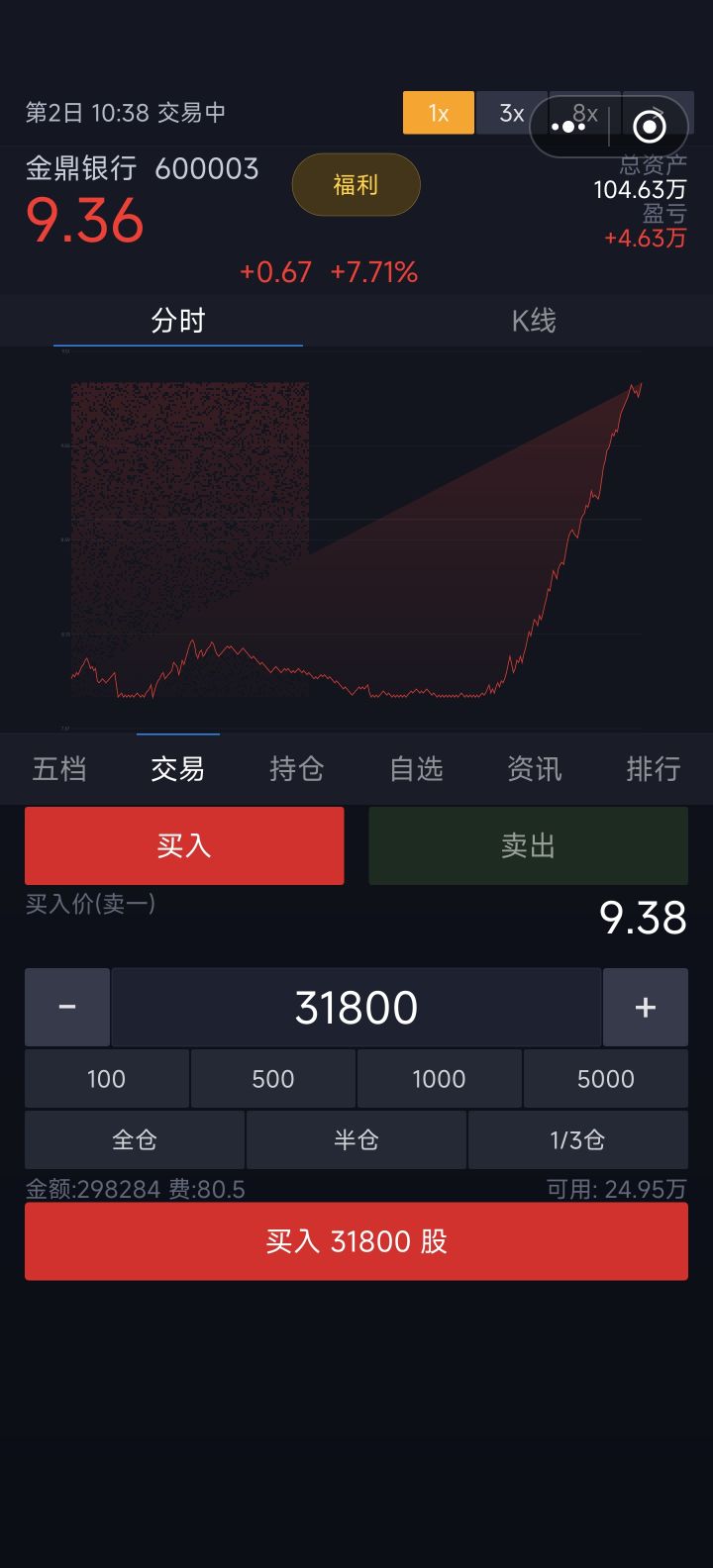Open the 排行 ranking tab
This screenshot has height=1568, width=713.
pyautogui.click(x=654, y=769)
